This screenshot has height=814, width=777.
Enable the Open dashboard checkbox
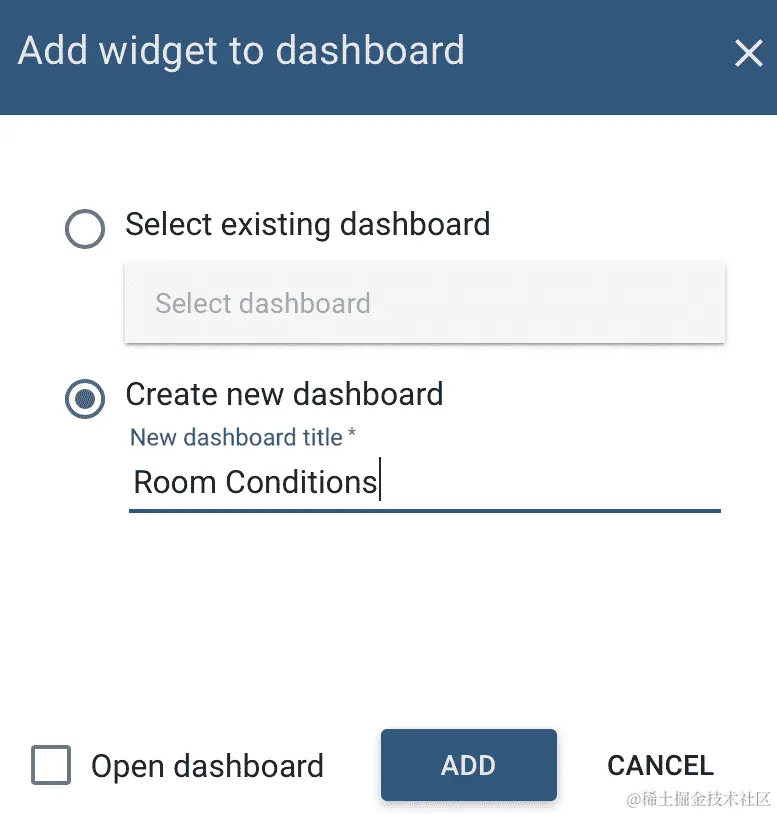[51, 765]
